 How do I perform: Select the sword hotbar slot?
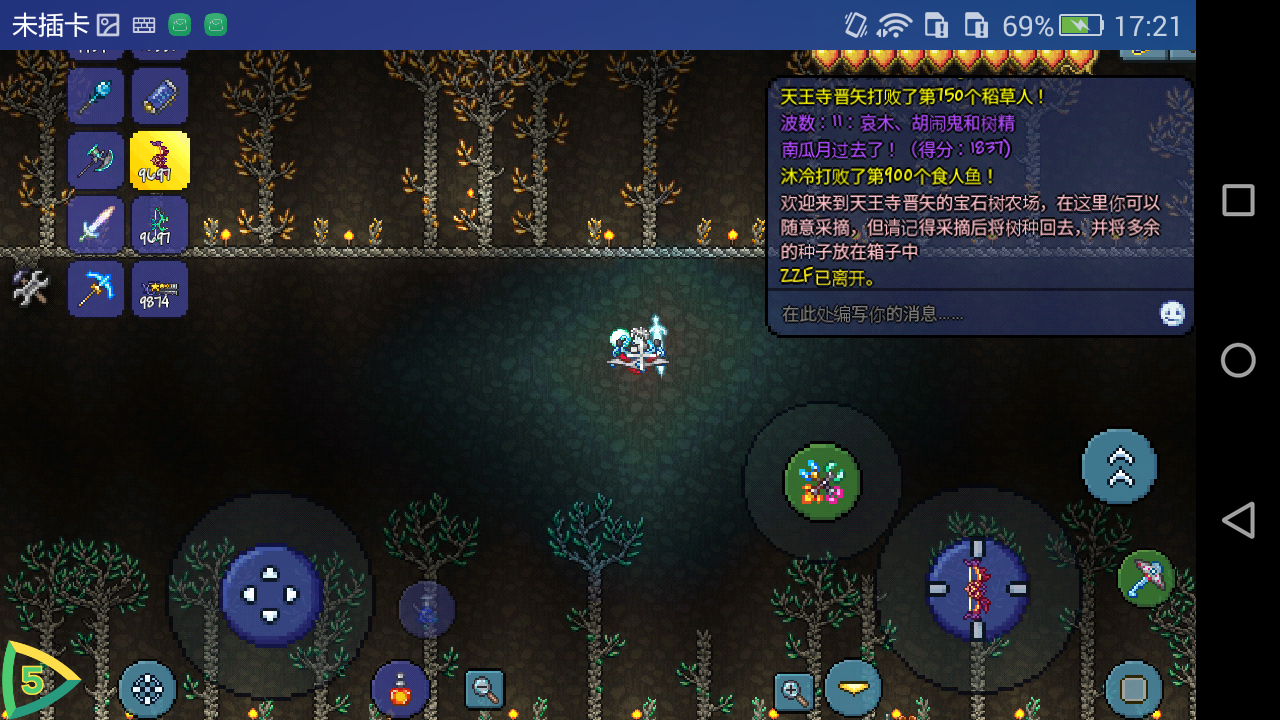[x=96, y=225]
